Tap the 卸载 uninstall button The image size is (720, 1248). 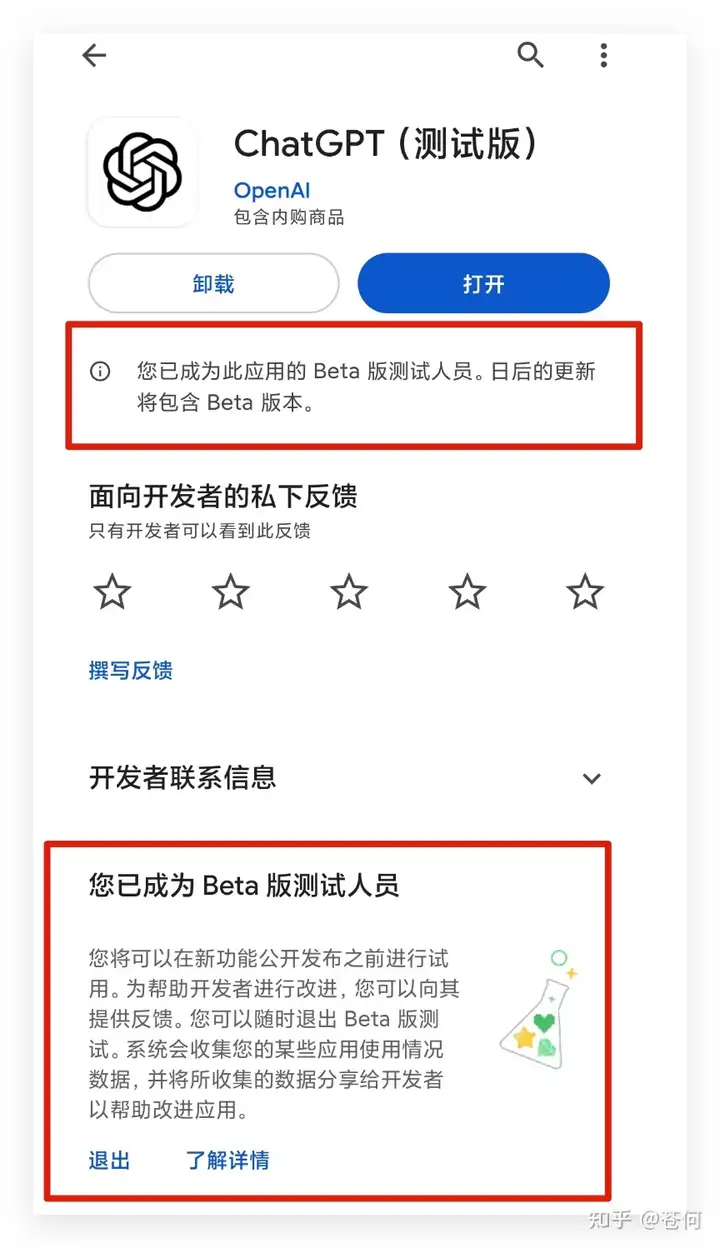[213, 284]
